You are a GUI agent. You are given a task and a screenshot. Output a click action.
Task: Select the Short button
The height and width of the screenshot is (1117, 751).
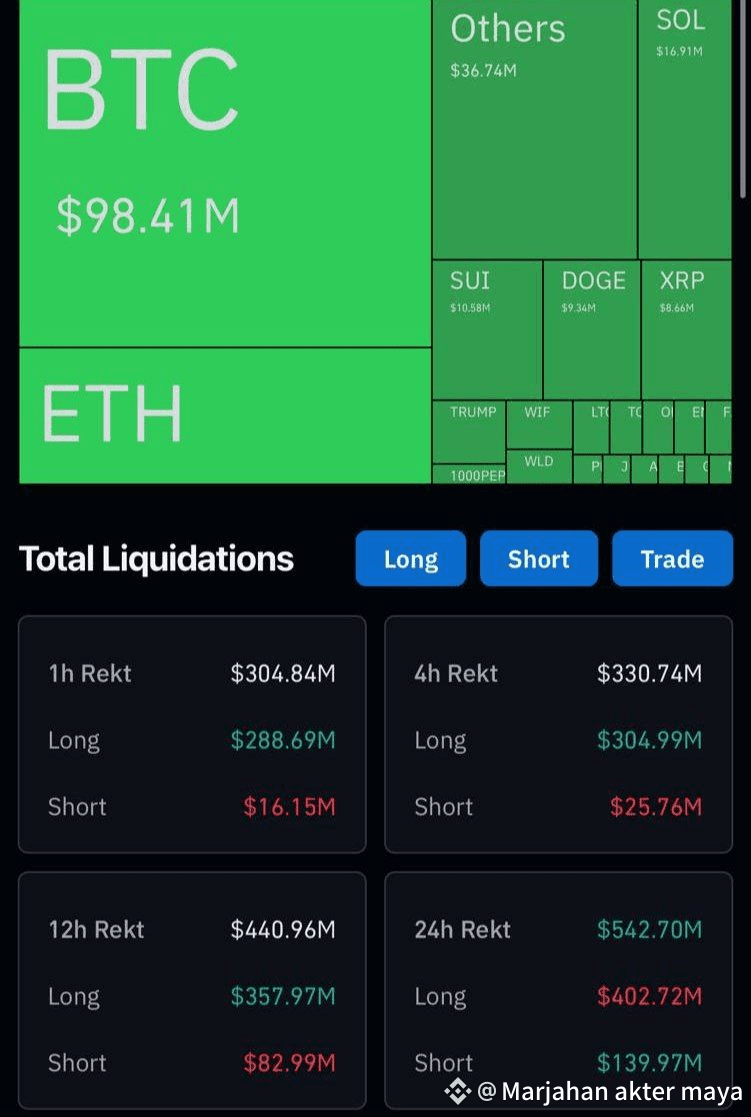(538, 558)
